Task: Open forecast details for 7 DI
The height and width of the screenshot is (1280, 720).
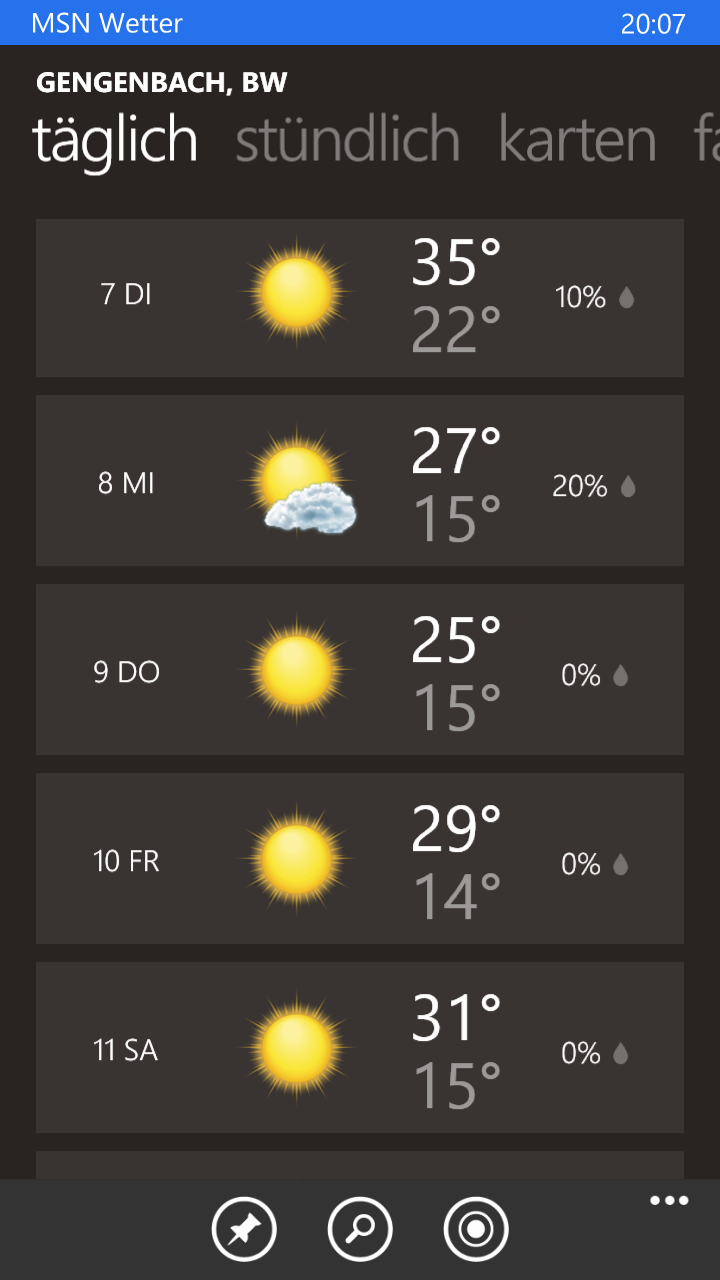Action: [x=360, y=297]
